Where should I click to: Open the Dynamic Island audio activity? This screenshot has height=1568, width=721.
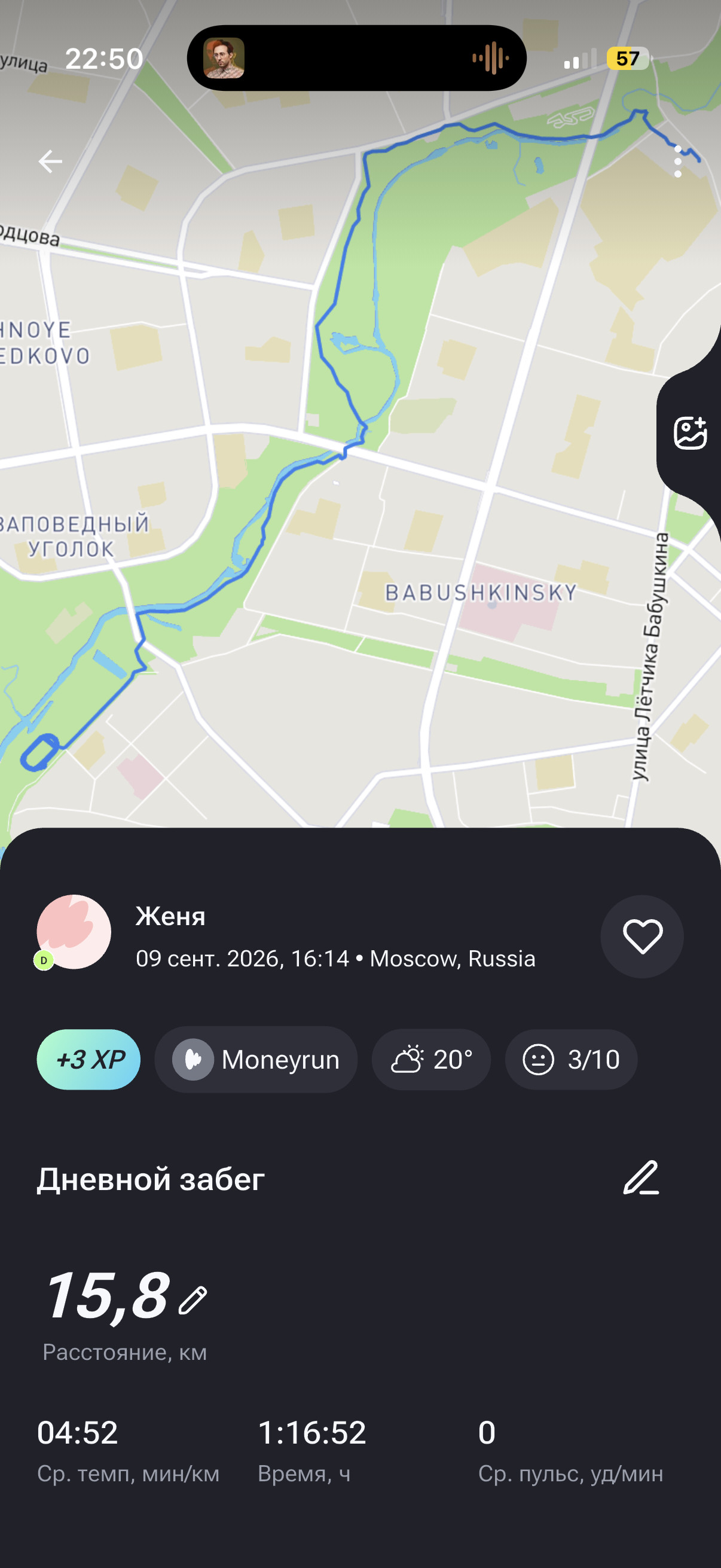click(x=356, y=58)
